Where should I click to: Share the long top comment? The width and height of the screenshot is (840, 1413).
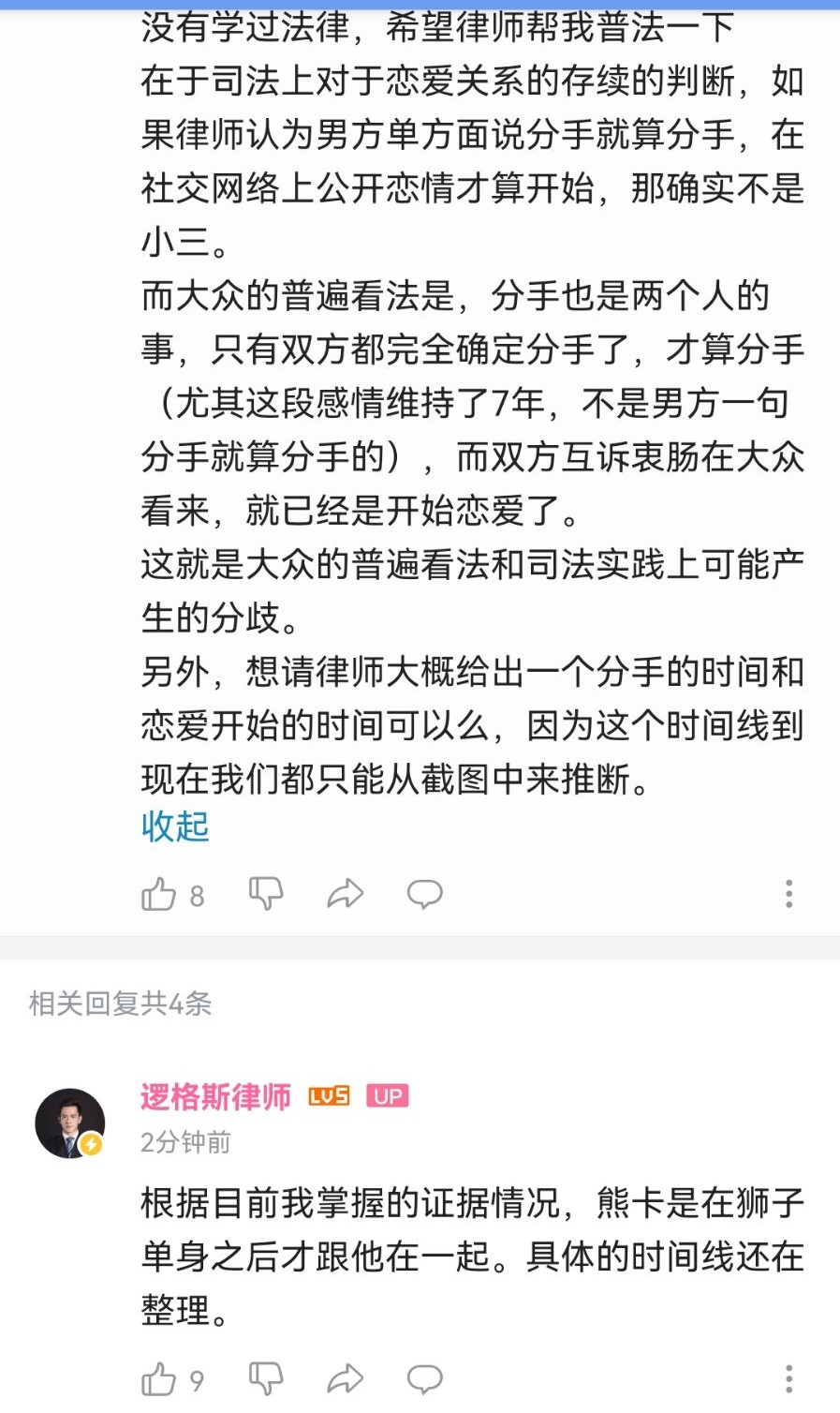345,894
